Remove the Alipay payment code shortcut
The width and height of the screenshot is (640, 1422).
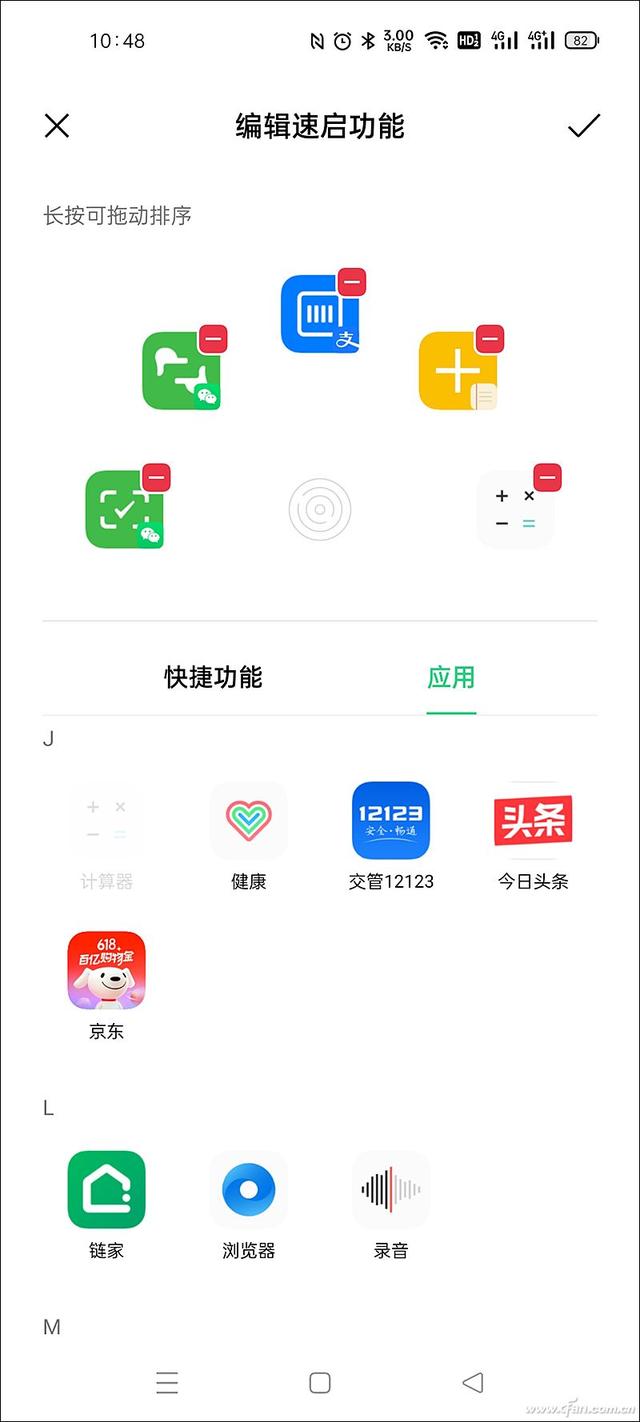(x=351, y=283)
